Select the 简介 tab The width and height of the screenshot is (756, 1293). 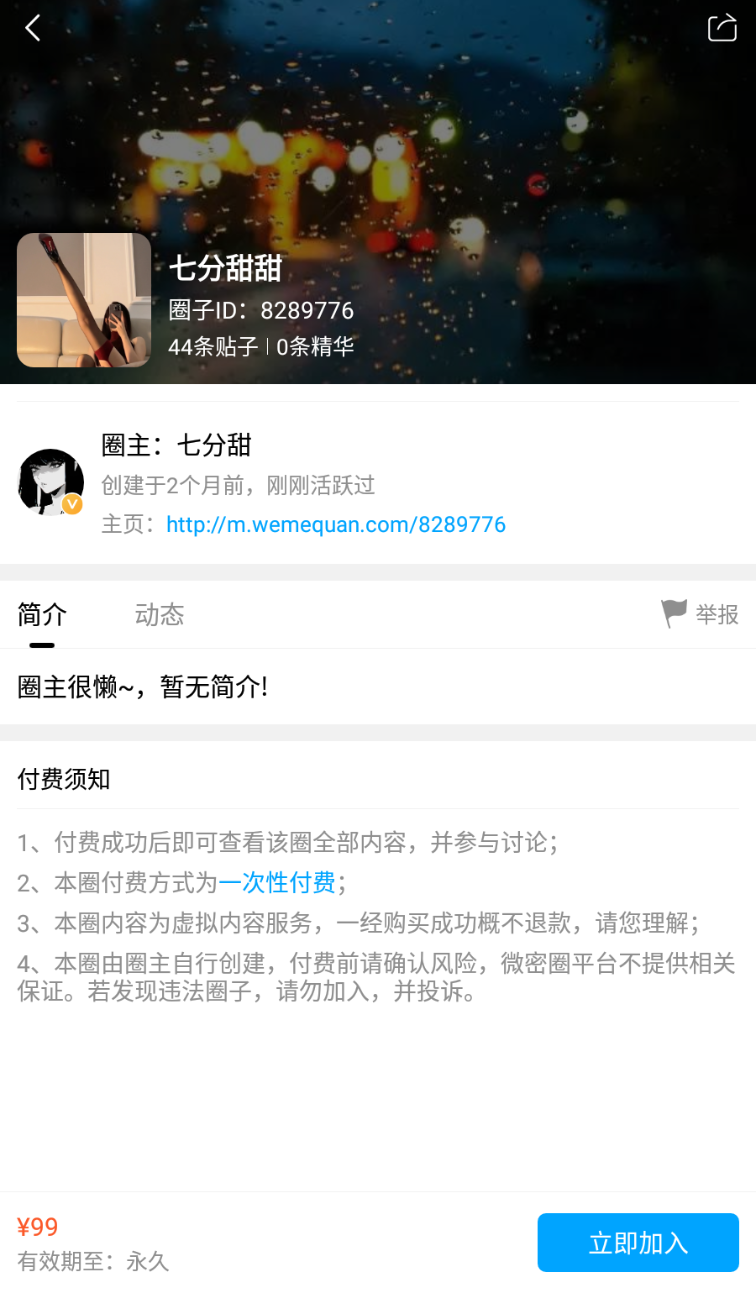point(42,614)
